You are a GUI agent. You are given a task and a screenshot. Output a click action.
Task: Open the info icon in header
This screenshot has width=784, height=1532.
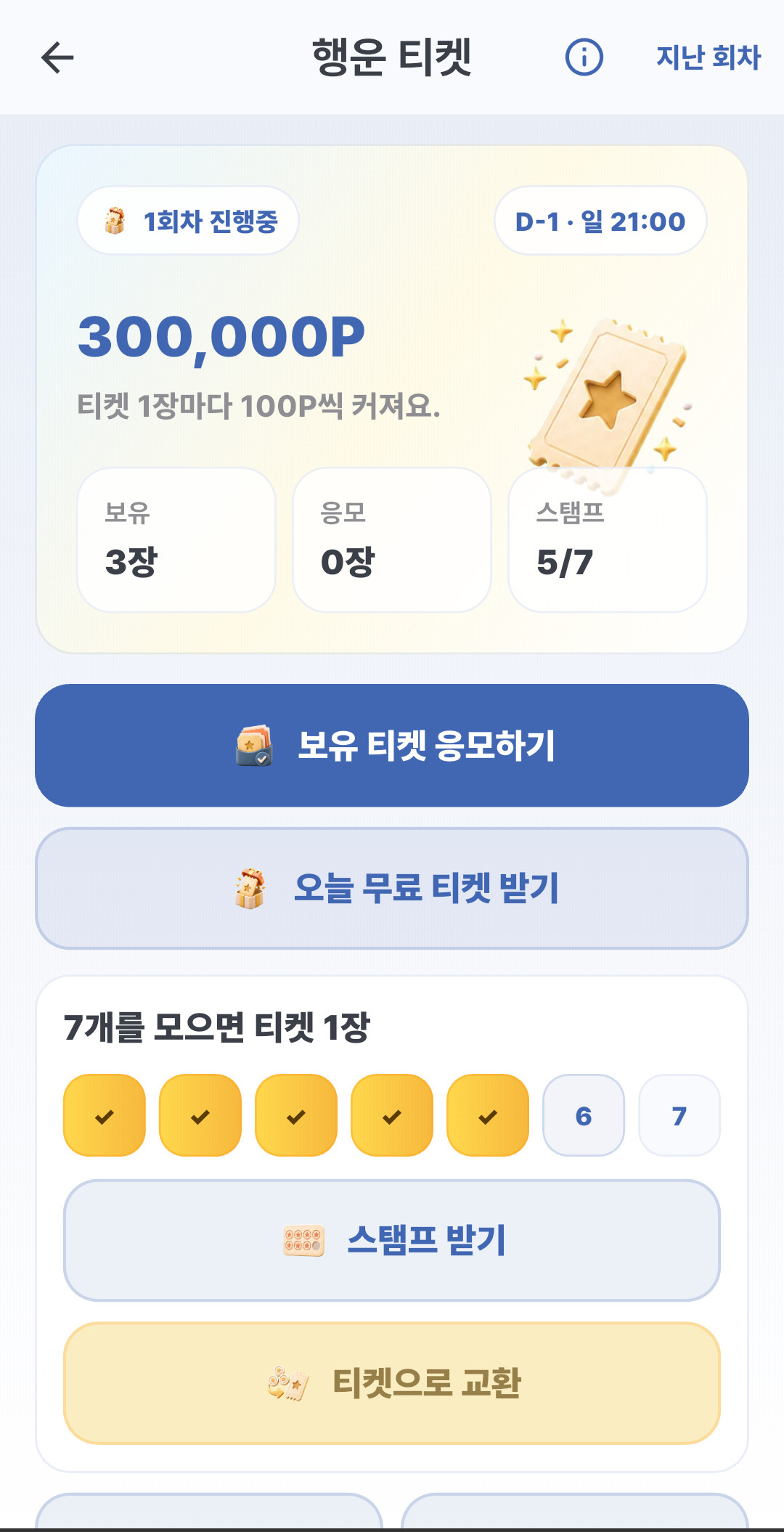pos(584,57)
